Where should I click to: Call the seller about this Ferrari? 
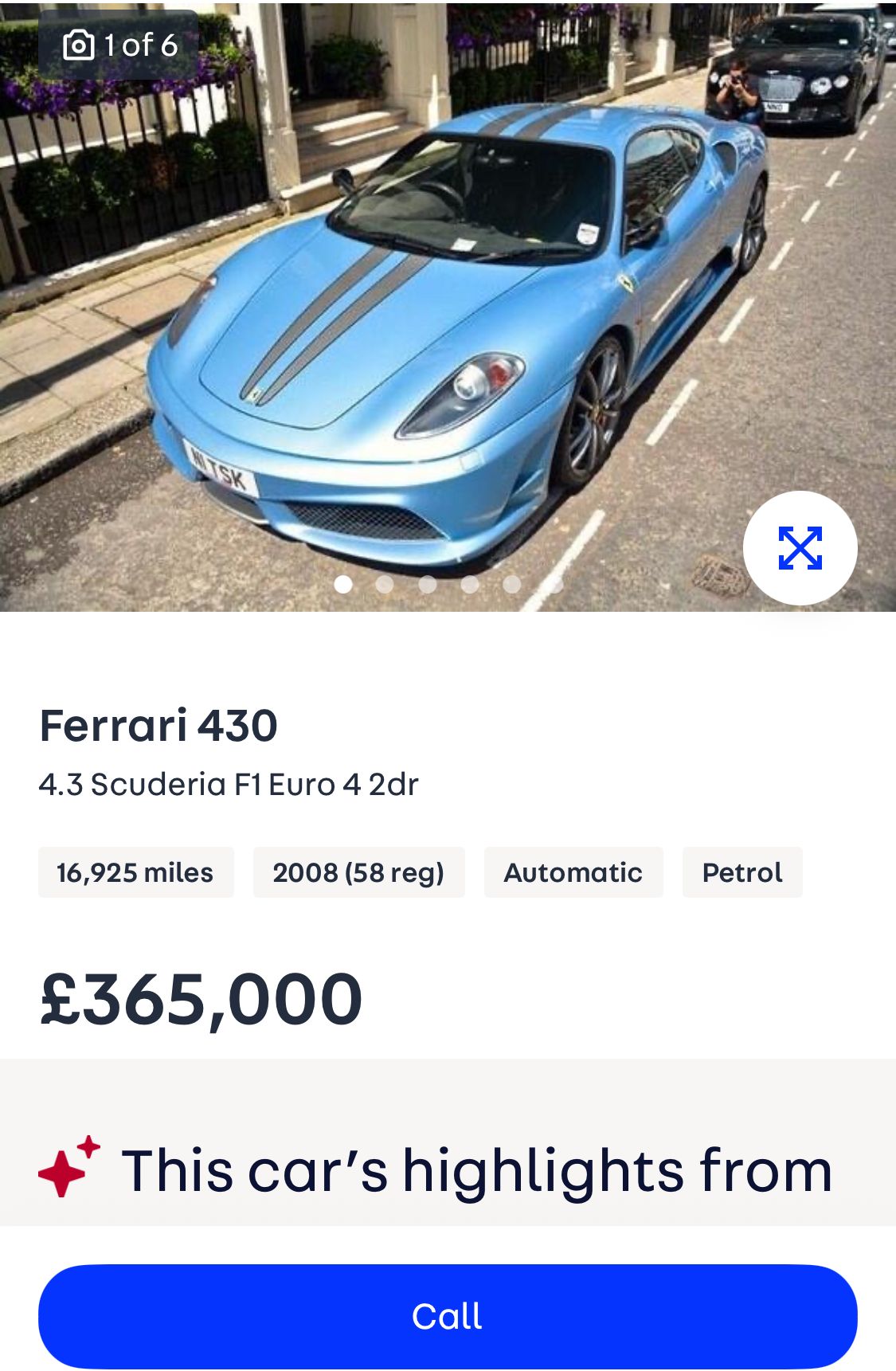point(448,1316)
